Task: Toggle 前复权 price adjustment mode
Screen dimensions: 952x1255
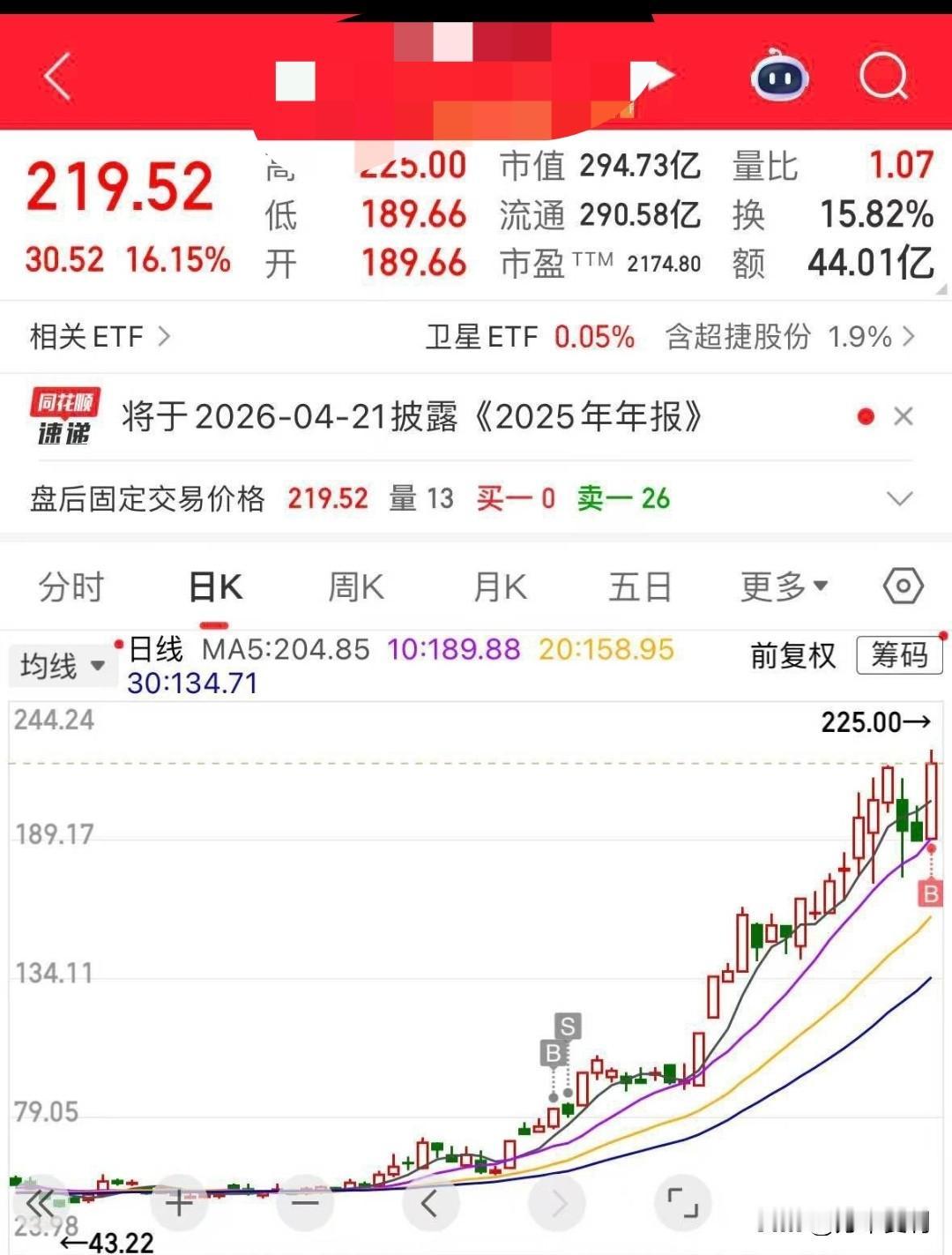Action: [791, 656]
